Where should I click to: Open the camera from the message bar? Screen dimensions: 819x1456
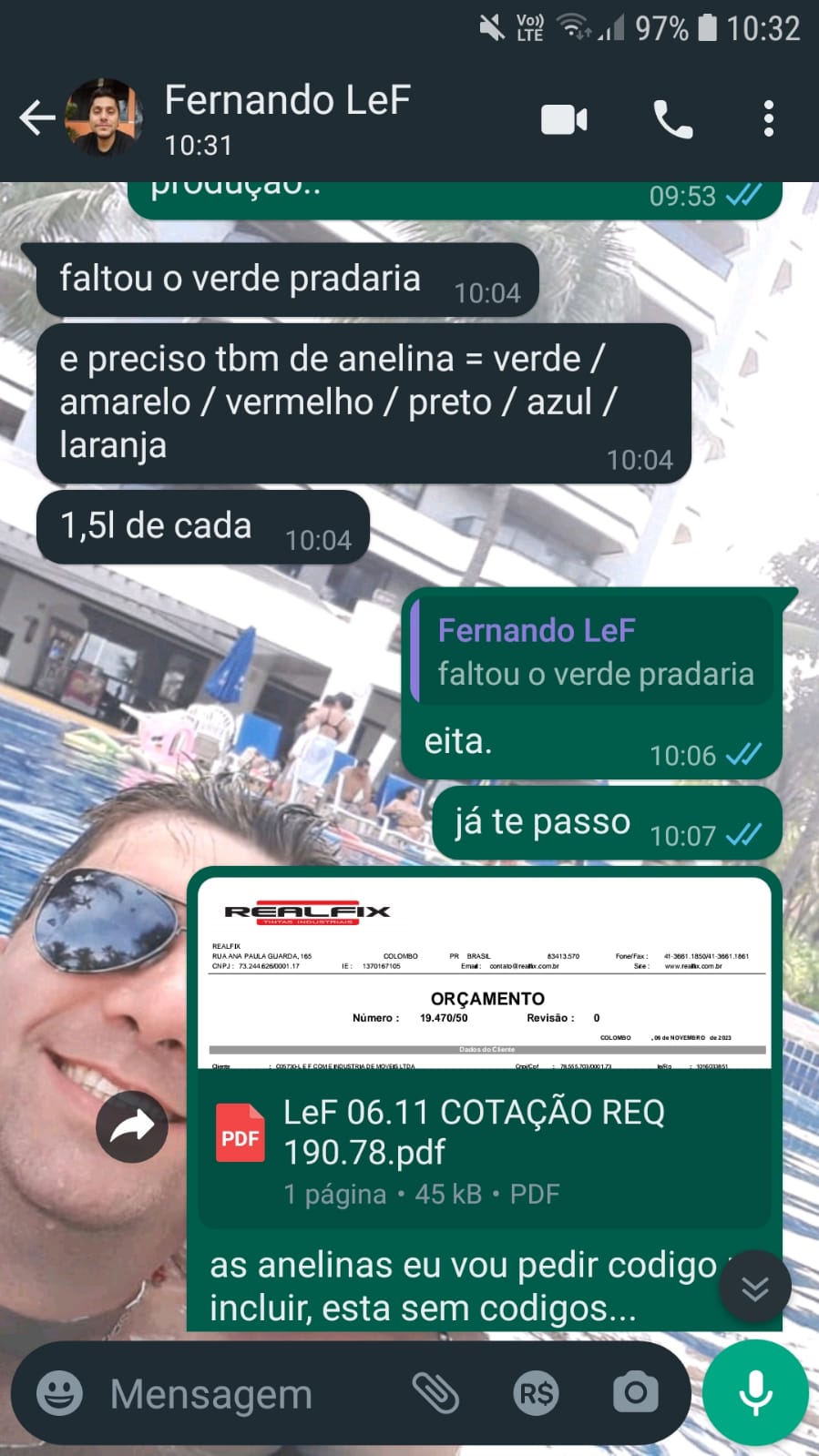coord(635,1393)
